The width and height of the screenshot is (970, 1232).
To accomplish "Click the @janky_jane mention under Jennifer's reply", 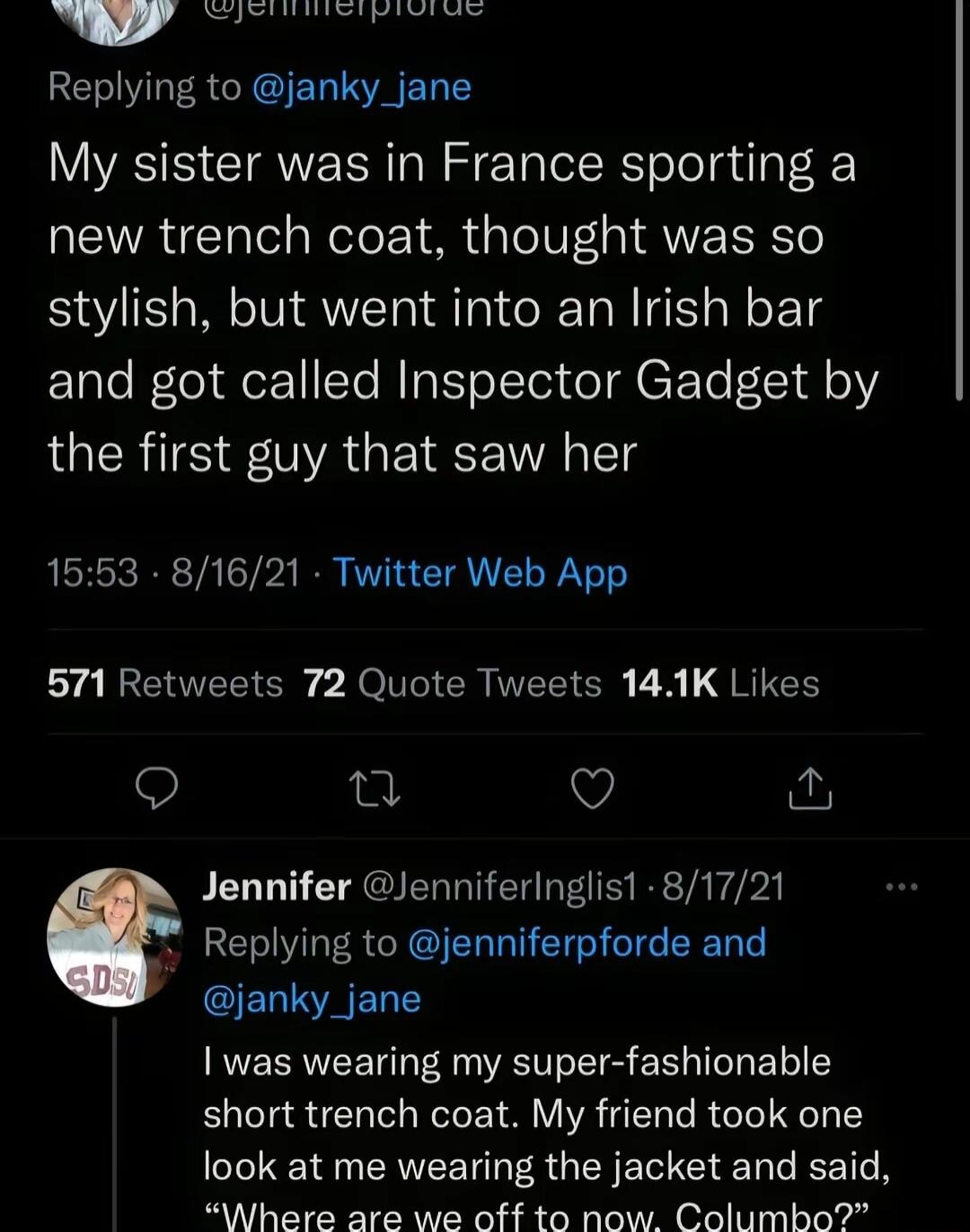I will tap(313, 997).
